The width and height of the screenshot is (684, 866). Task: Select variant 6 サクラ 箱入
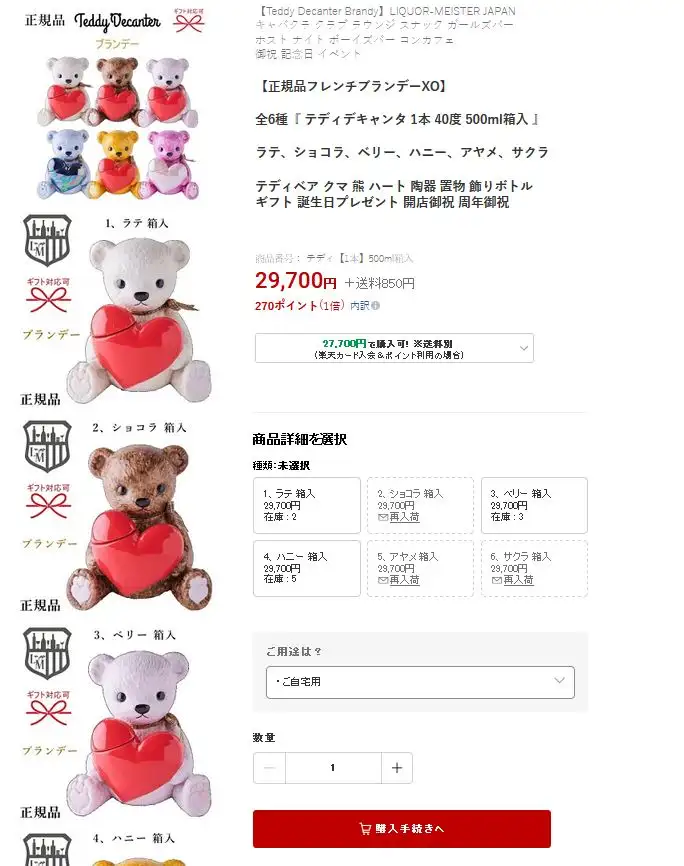pos(533,568)
